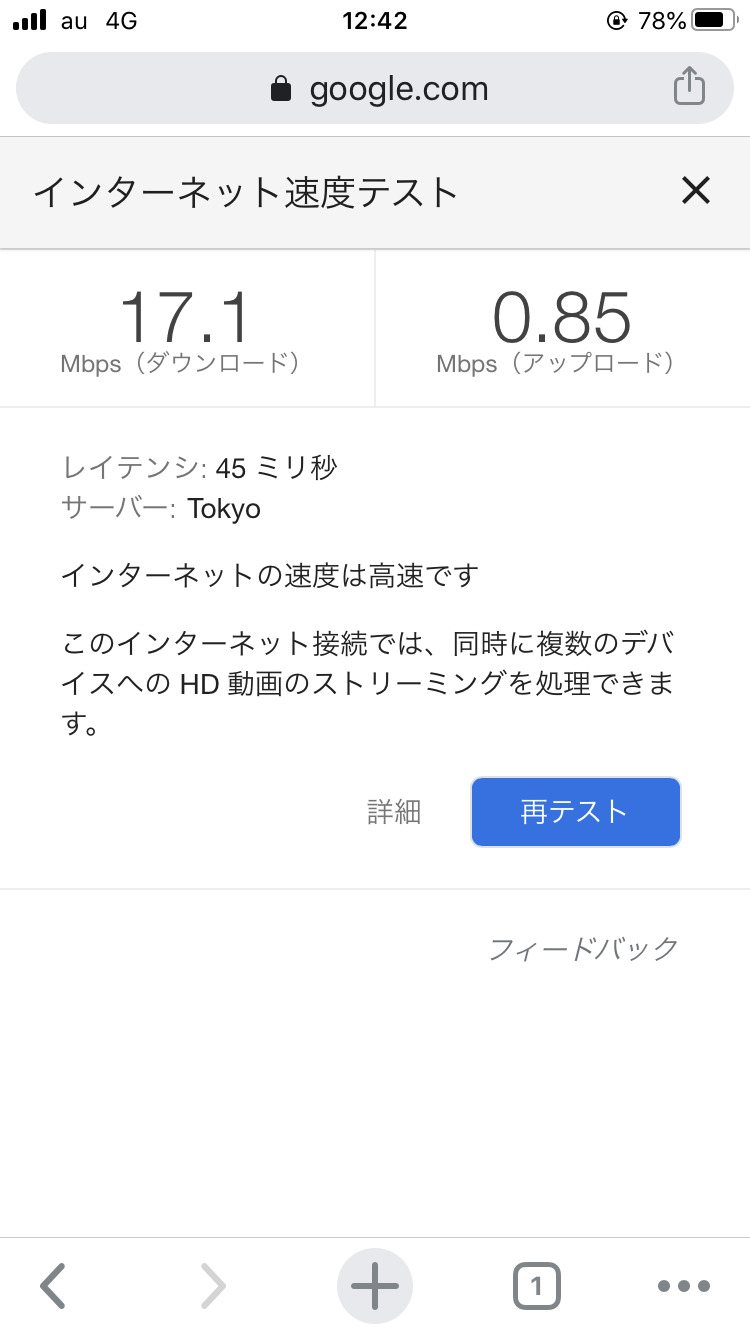
Task: Tap the google.com address bar
Action: tap(378, 89)
